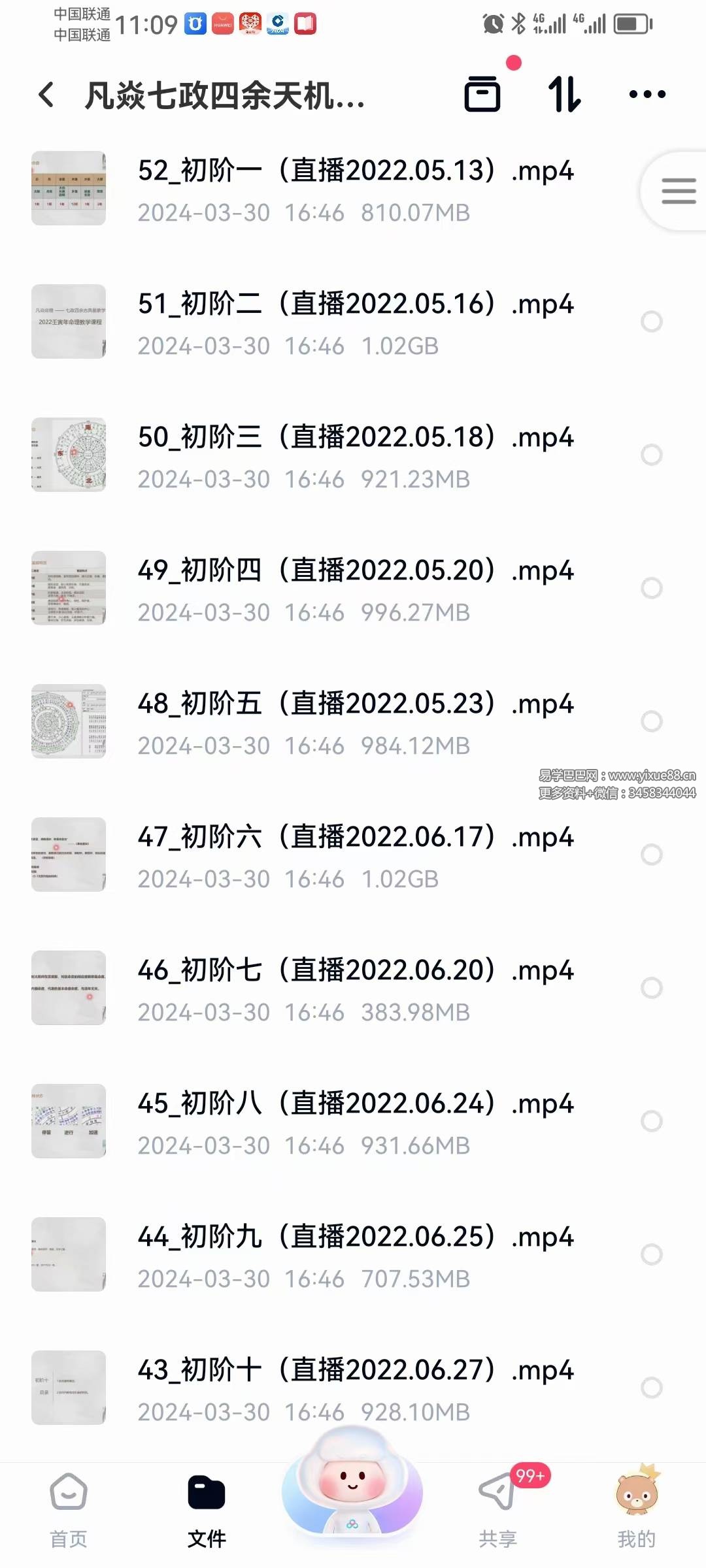Open the 我的 profile tab
This screenshot has width=706, height=1568.
[x=636, y=1511]
